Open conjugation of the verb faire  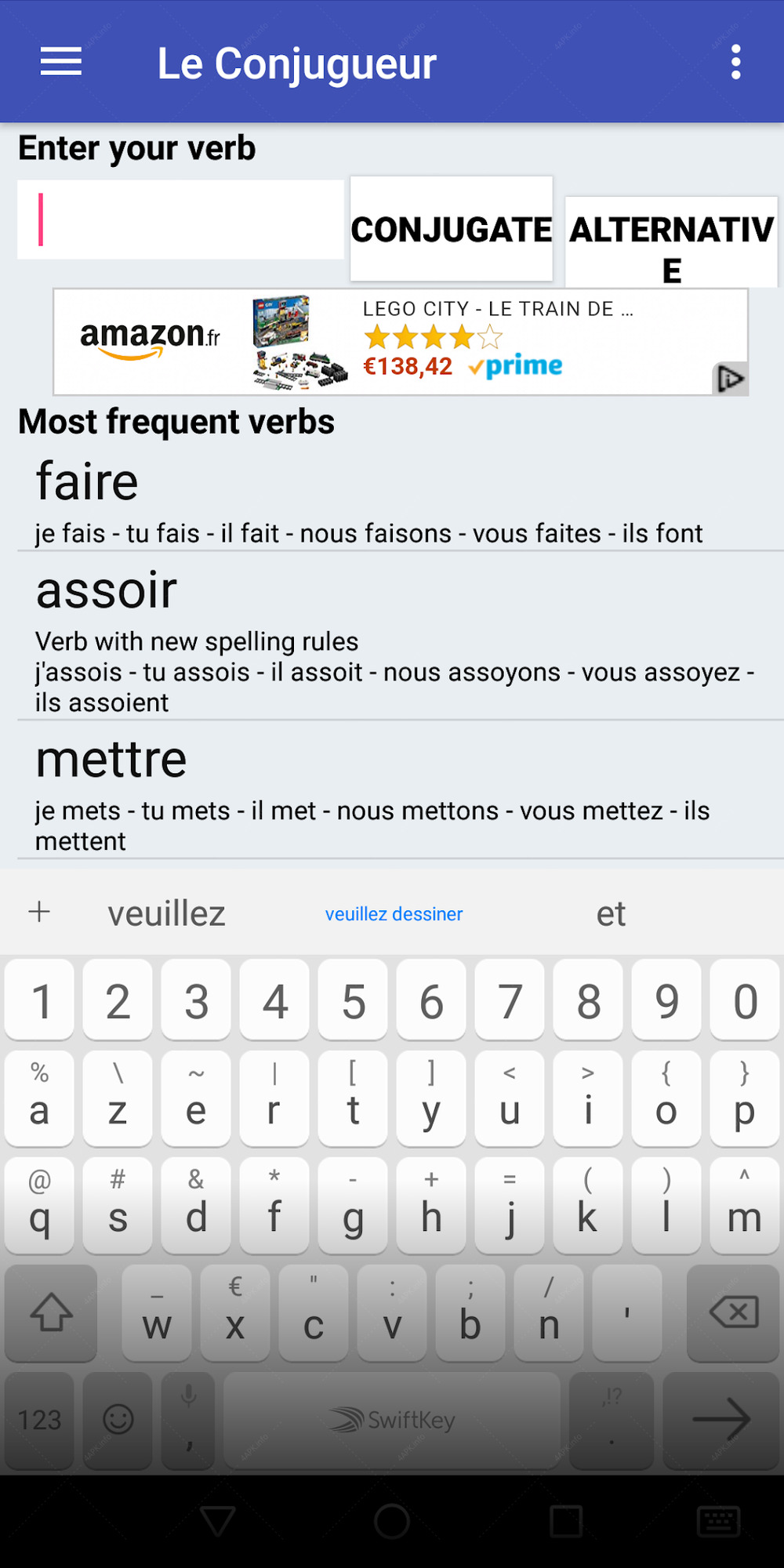[x=400, y=502]
